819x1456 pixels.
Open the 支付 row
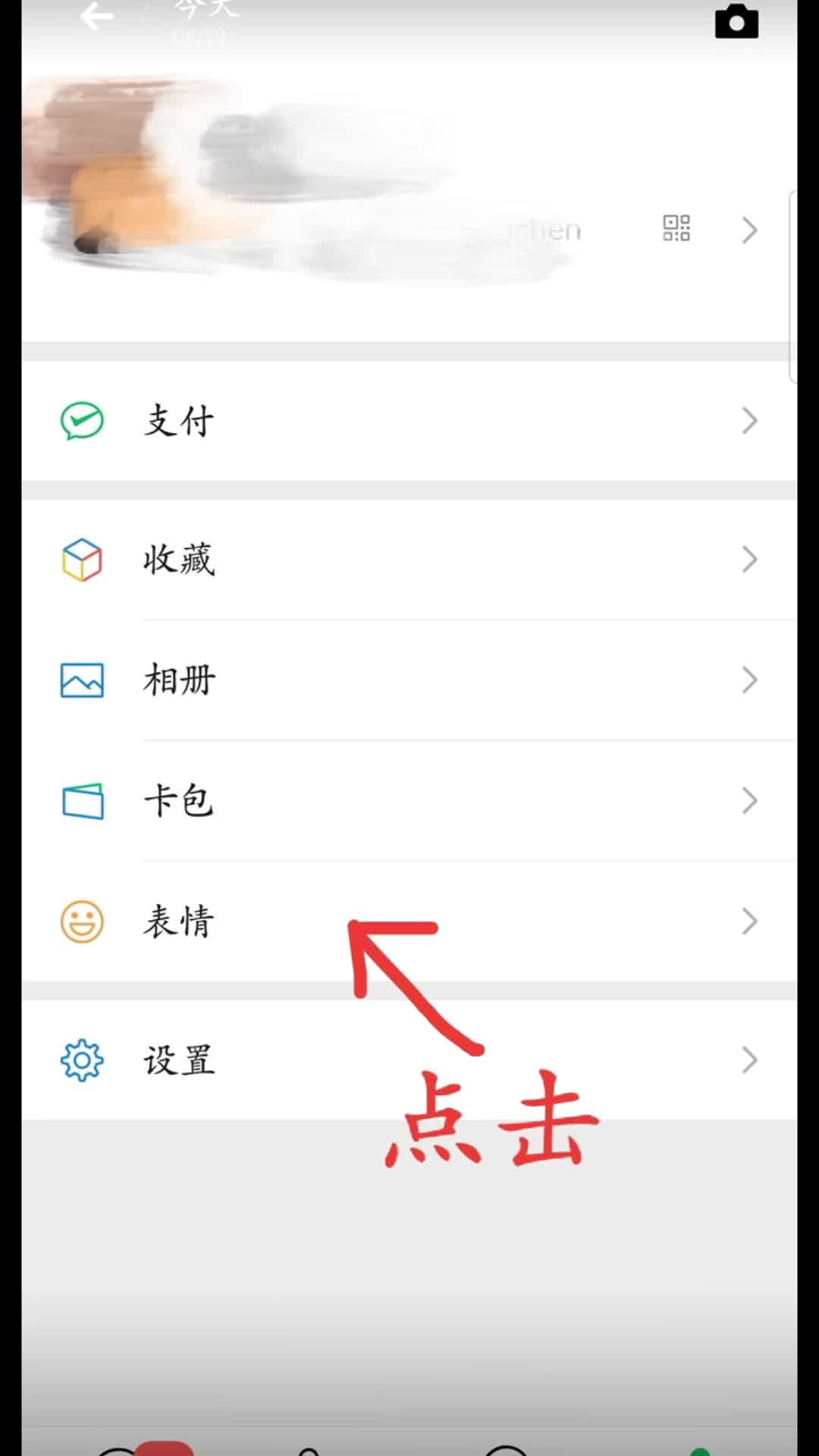click(409, 421)
